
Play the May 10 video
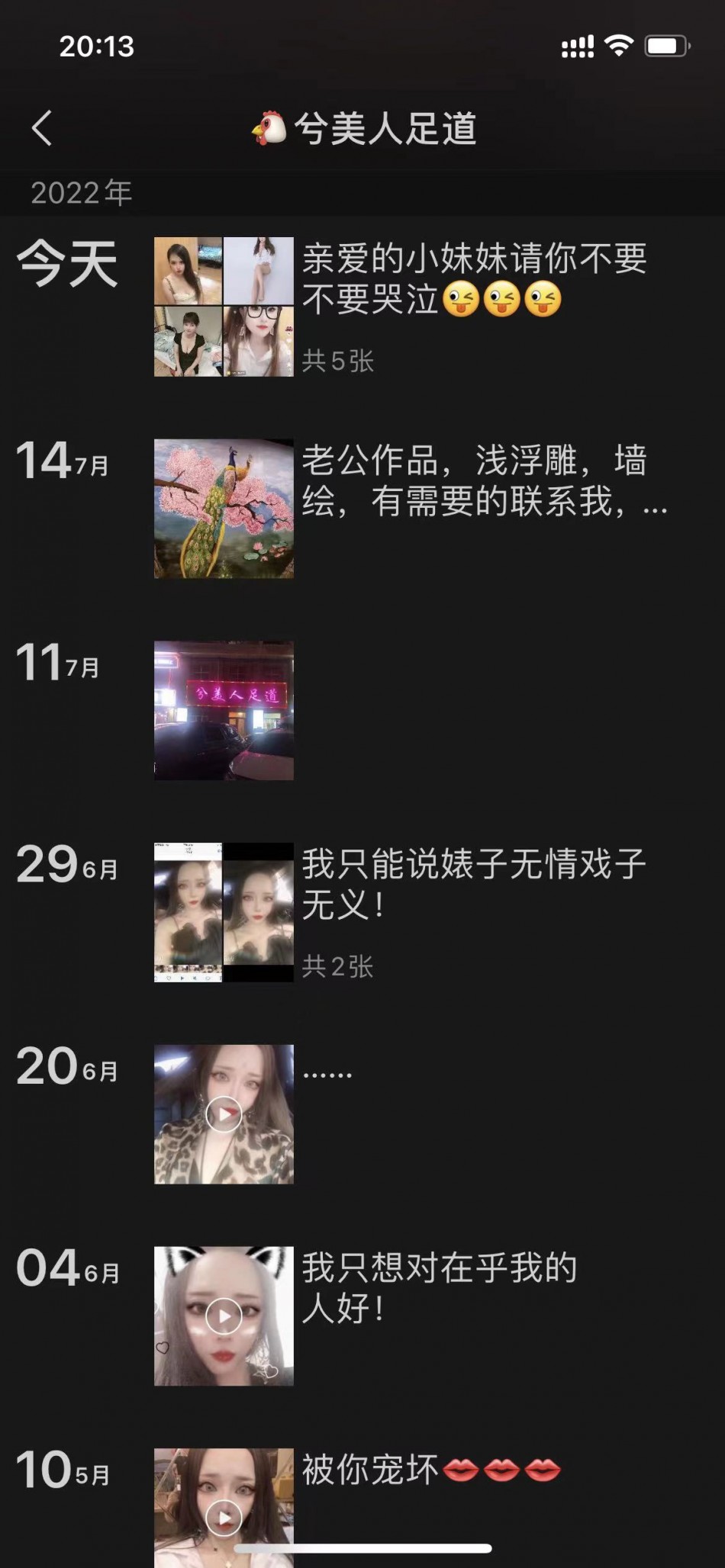tap(224, 1517)
